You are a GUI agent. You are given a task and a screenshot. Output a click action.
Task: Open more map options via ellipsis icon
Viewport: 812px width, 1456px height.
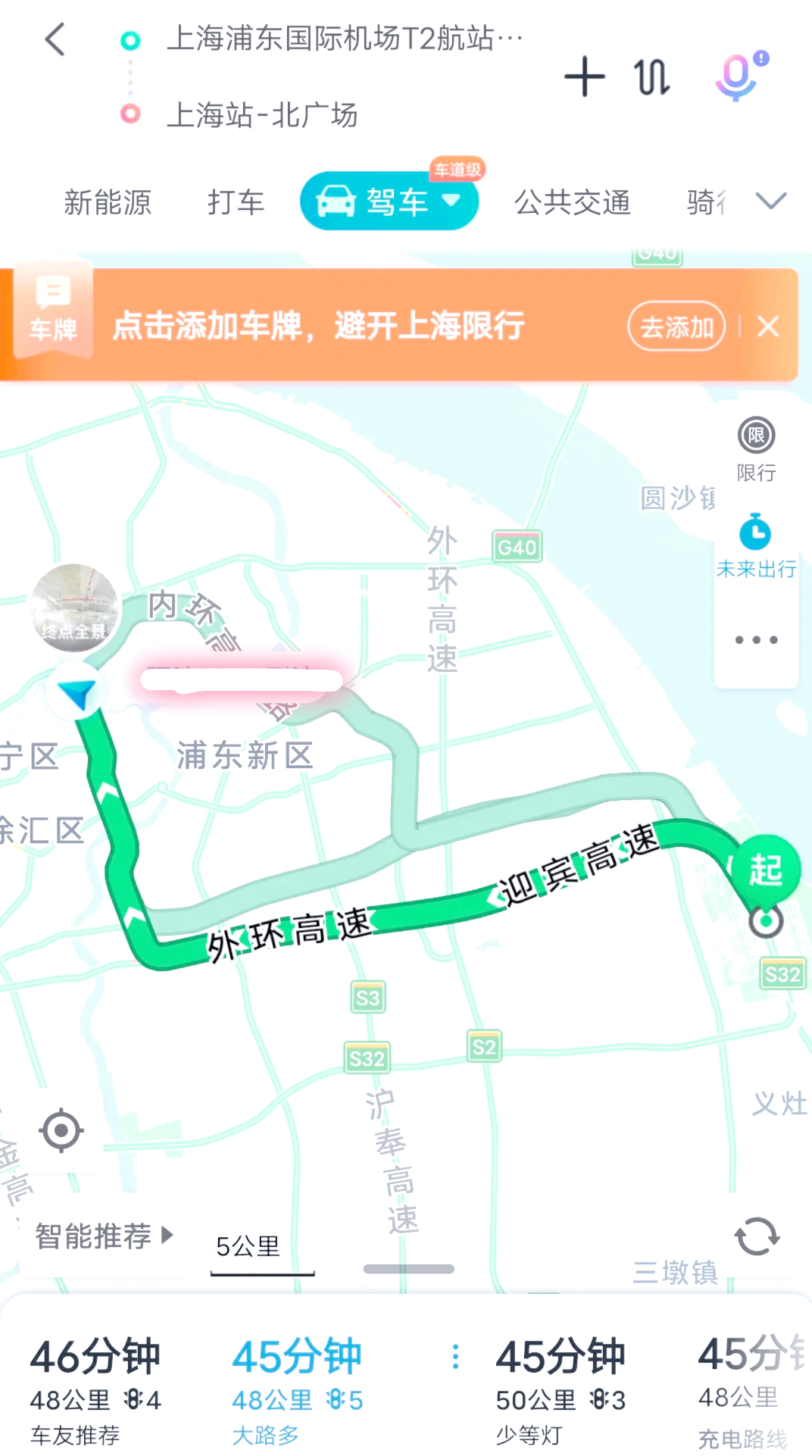click(755, 640)
